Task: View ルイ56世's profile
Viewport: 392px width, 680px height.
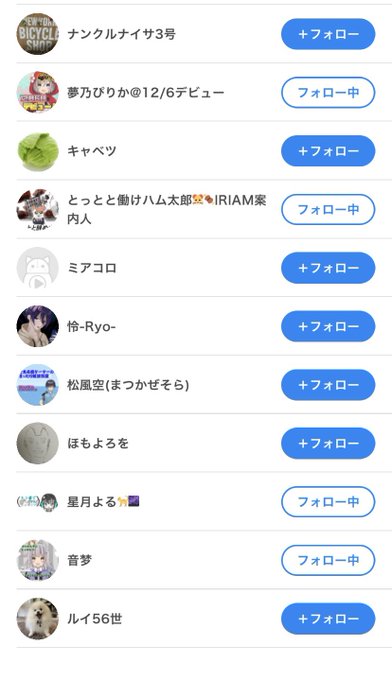Action: pyautogui.click(x=204, y=619)
